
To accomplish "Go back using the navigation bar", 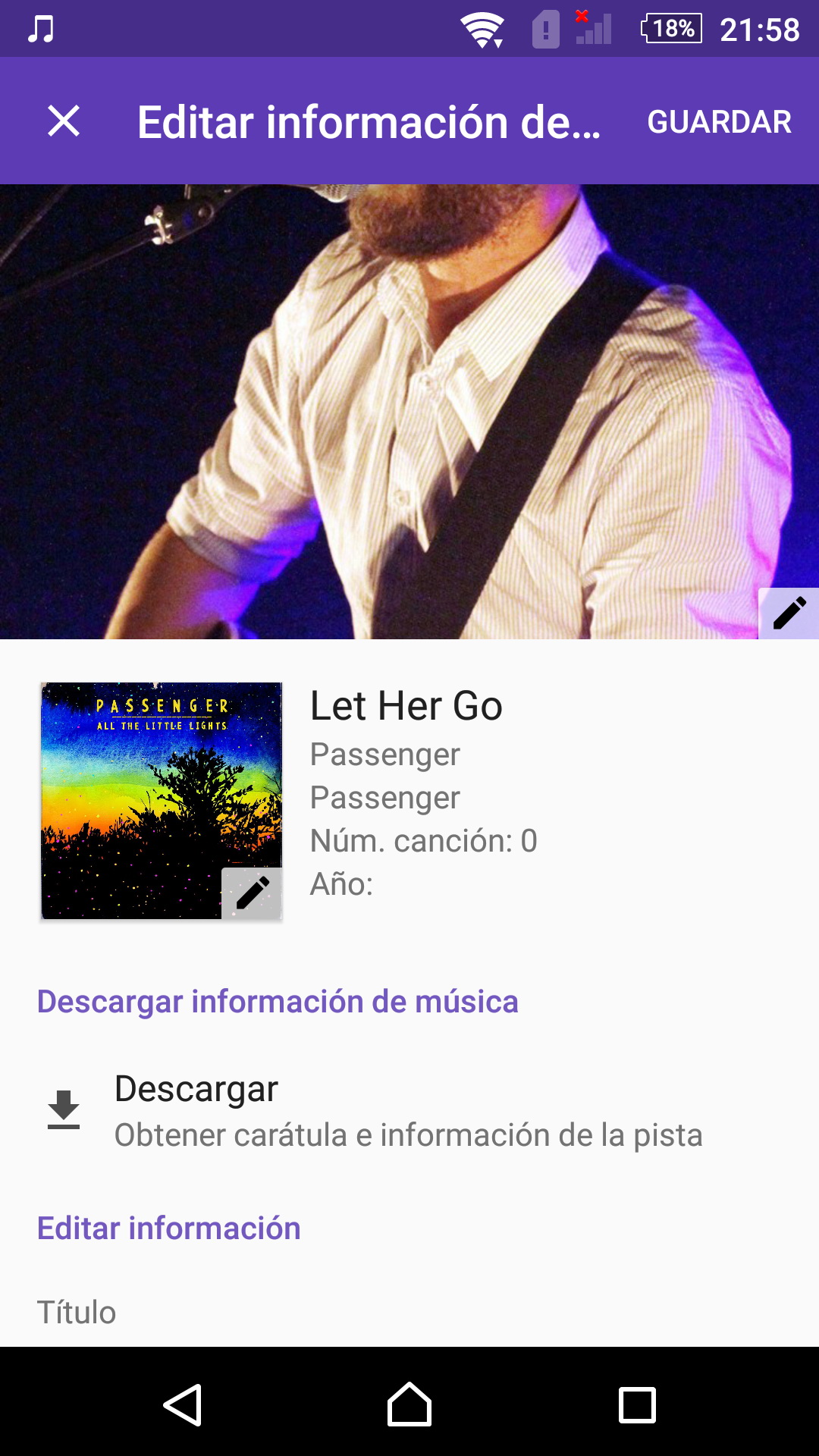I will pyautogui.click(x=183, y=1404).
